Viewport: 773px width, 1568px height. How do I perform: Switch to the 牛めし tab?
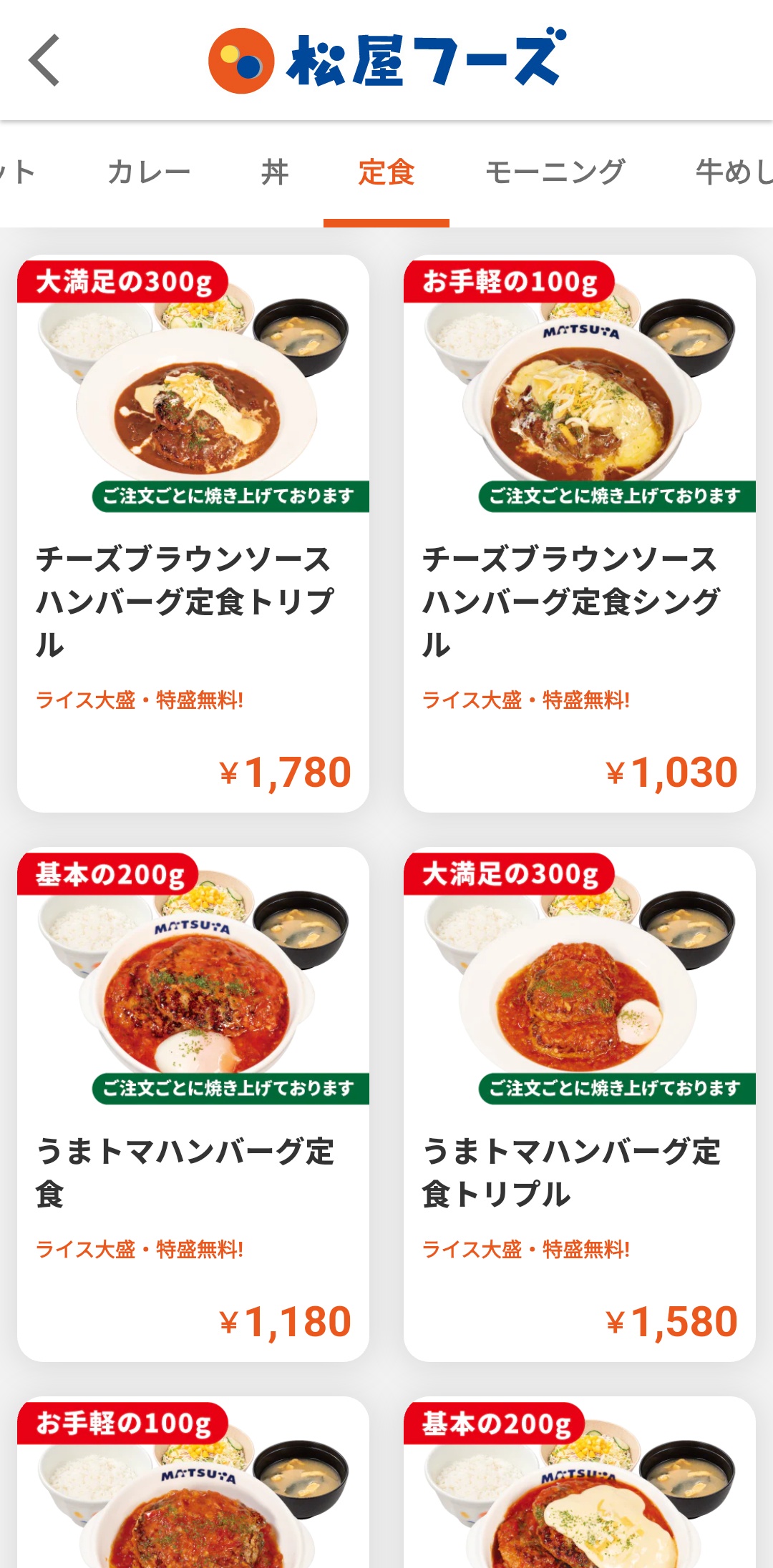pyautogui.click(x=734, y=172)
